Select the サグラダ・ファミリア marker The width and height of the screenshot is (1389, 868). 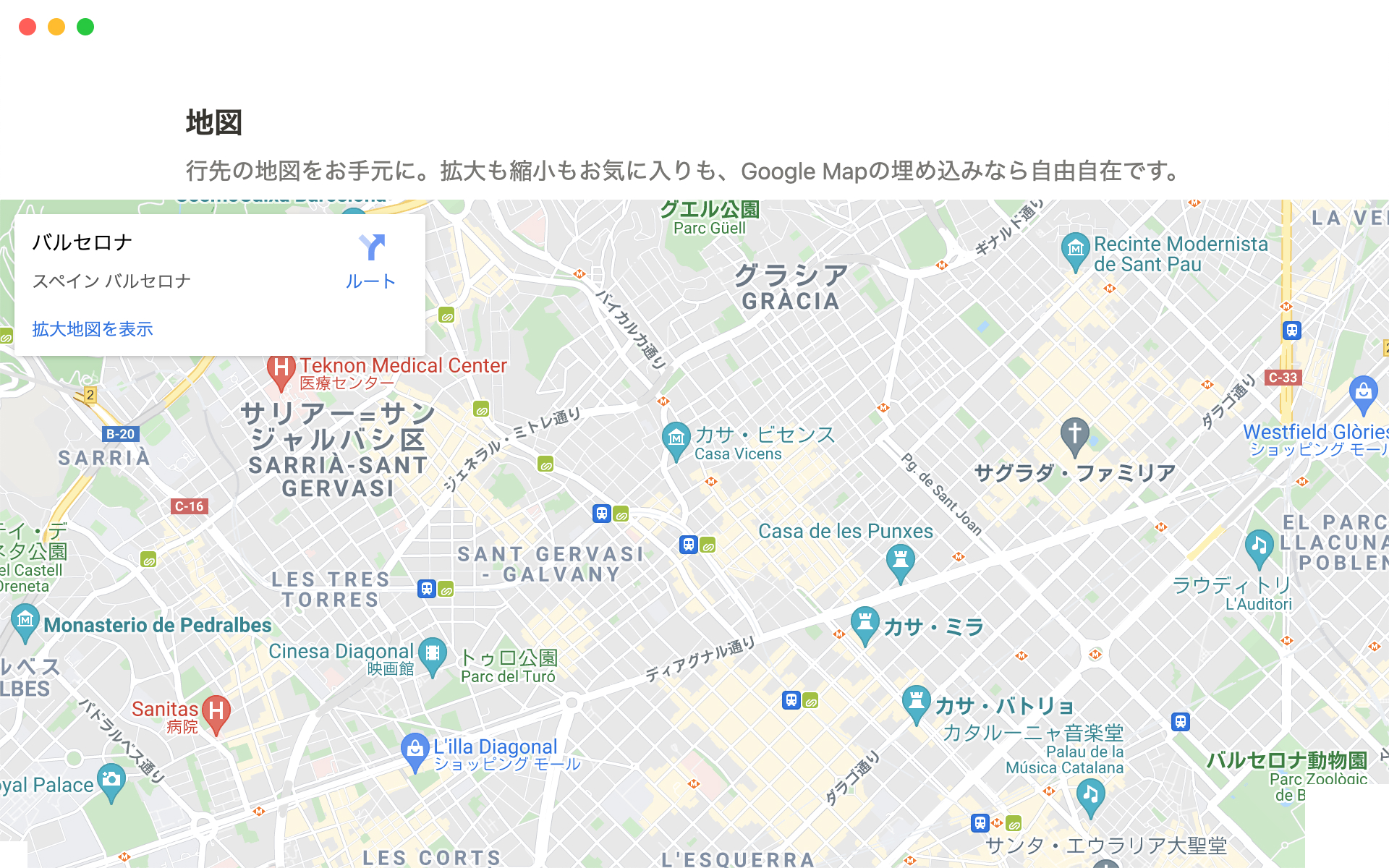1074,435
